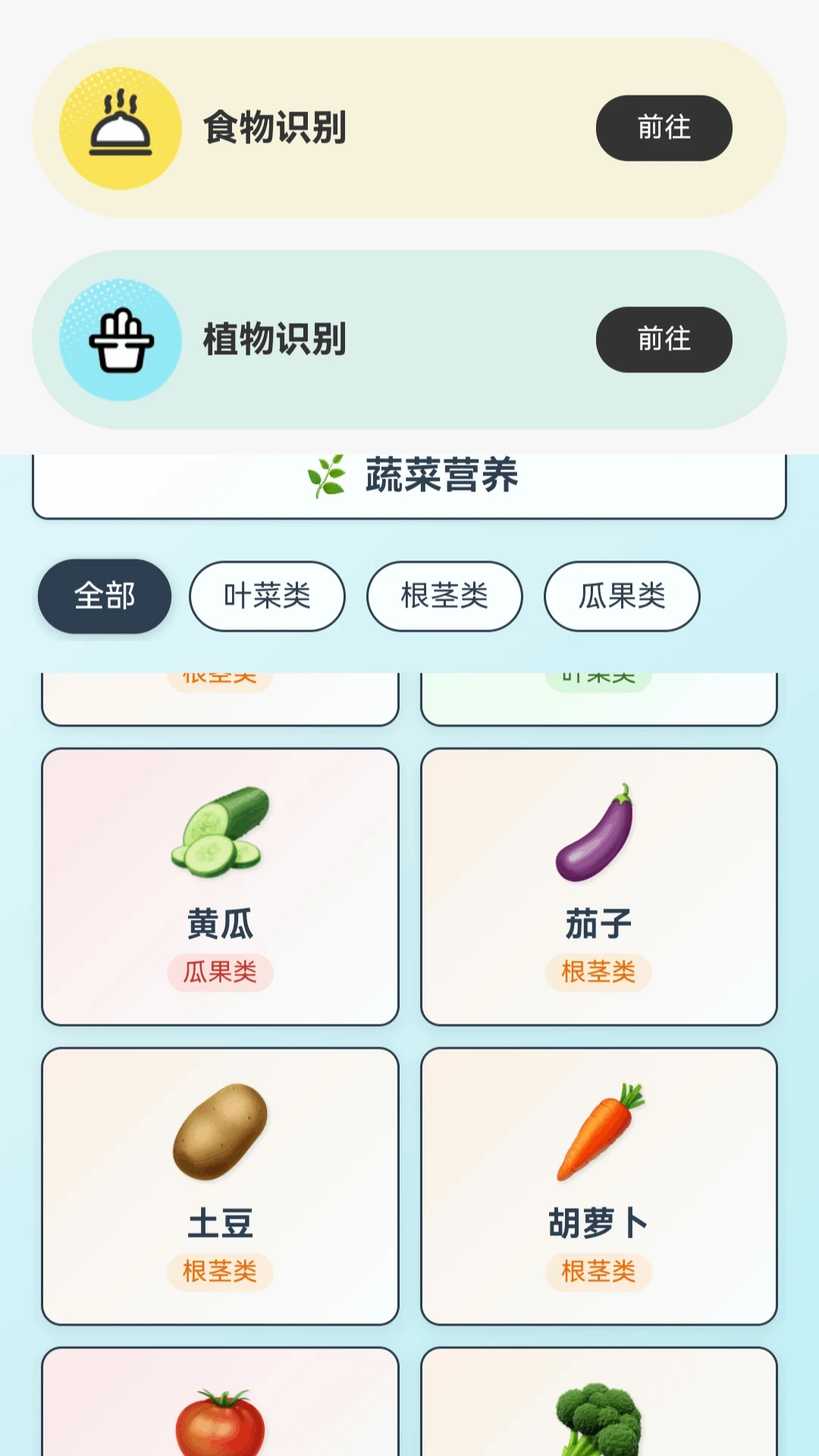Click the 根茎类 tag under 胡萝卜
This screenshot has height=1456, width=819.
[x=598, y=1272]
